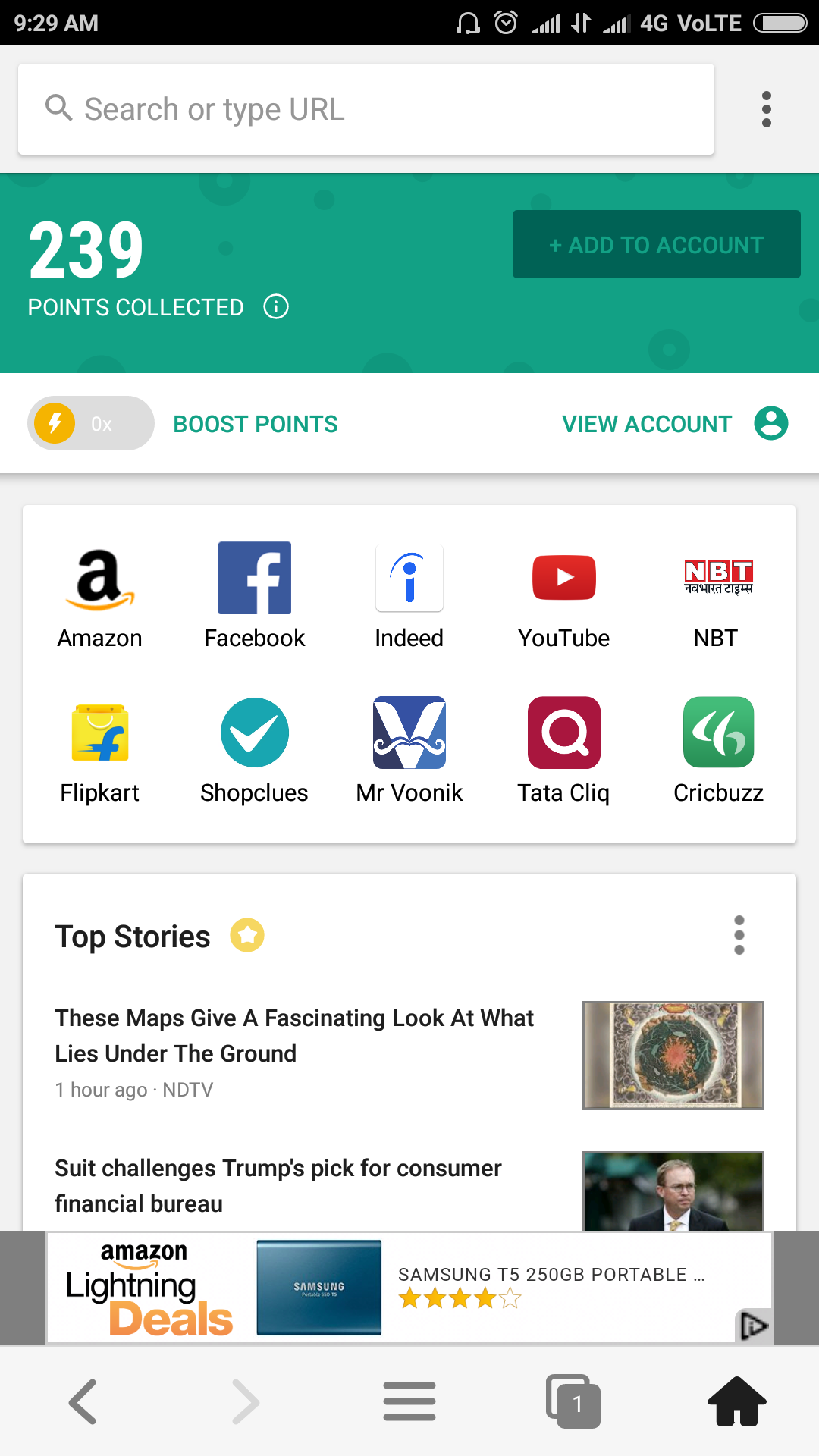
Task: Go to the browser home page
Action: click(736, 1401)
